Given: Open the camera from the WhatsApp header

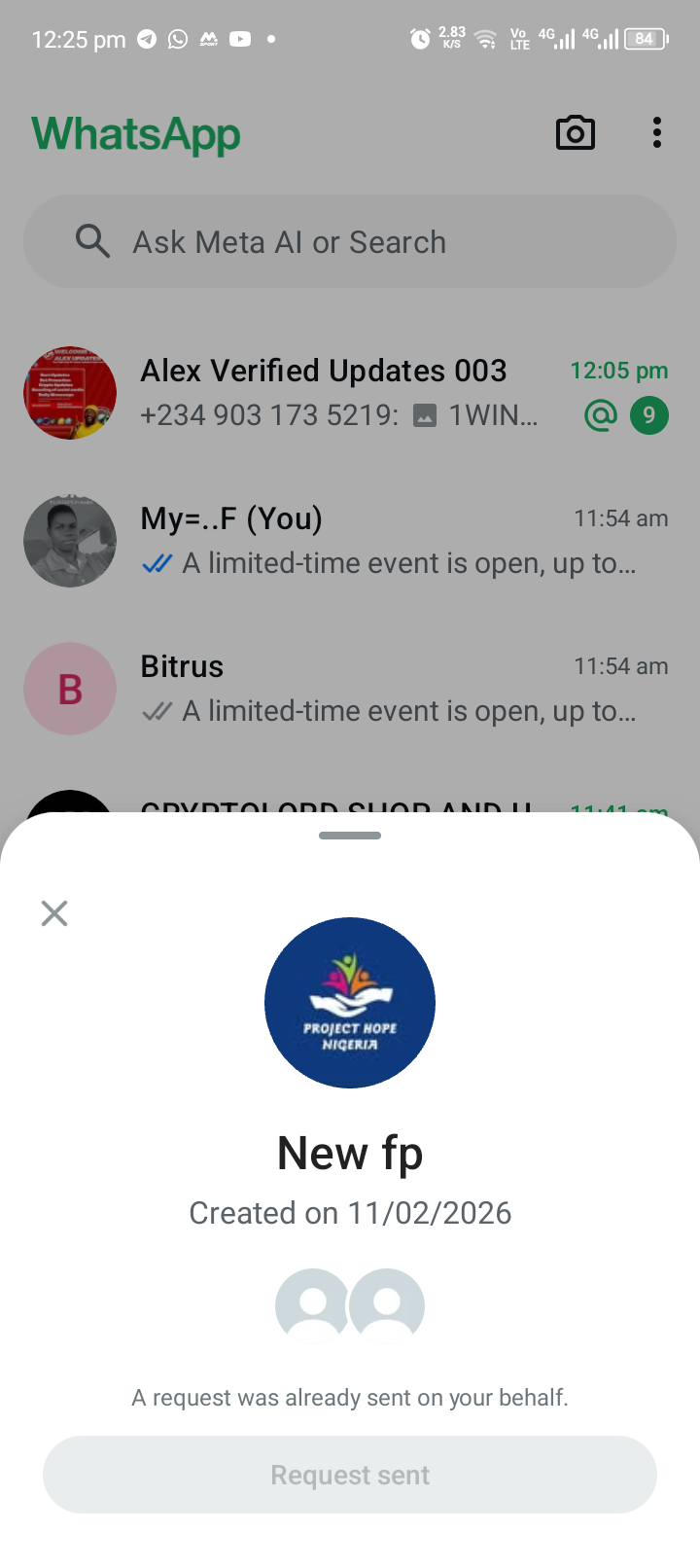Looking at the screenshot, I should (576, 133).
